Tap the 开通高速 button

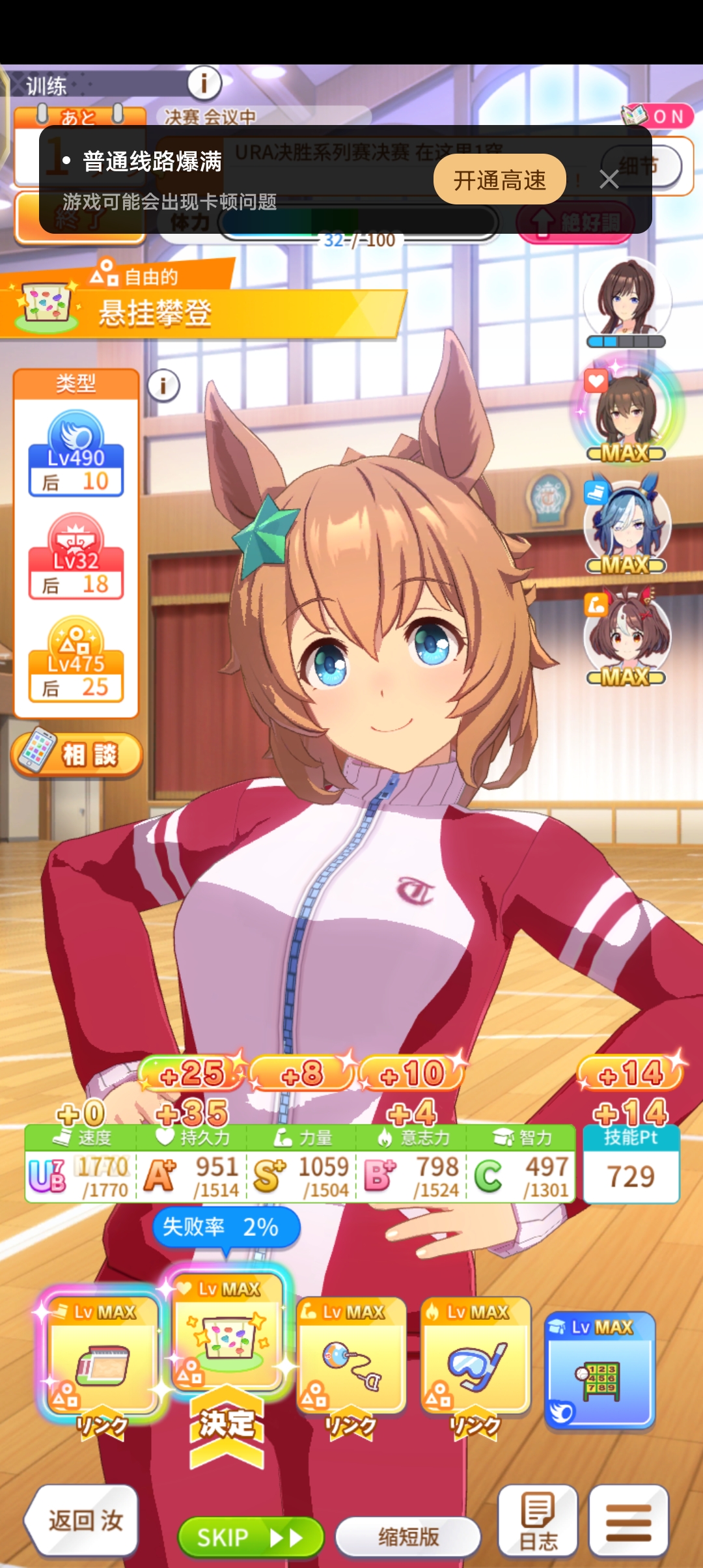click(499, 180)
